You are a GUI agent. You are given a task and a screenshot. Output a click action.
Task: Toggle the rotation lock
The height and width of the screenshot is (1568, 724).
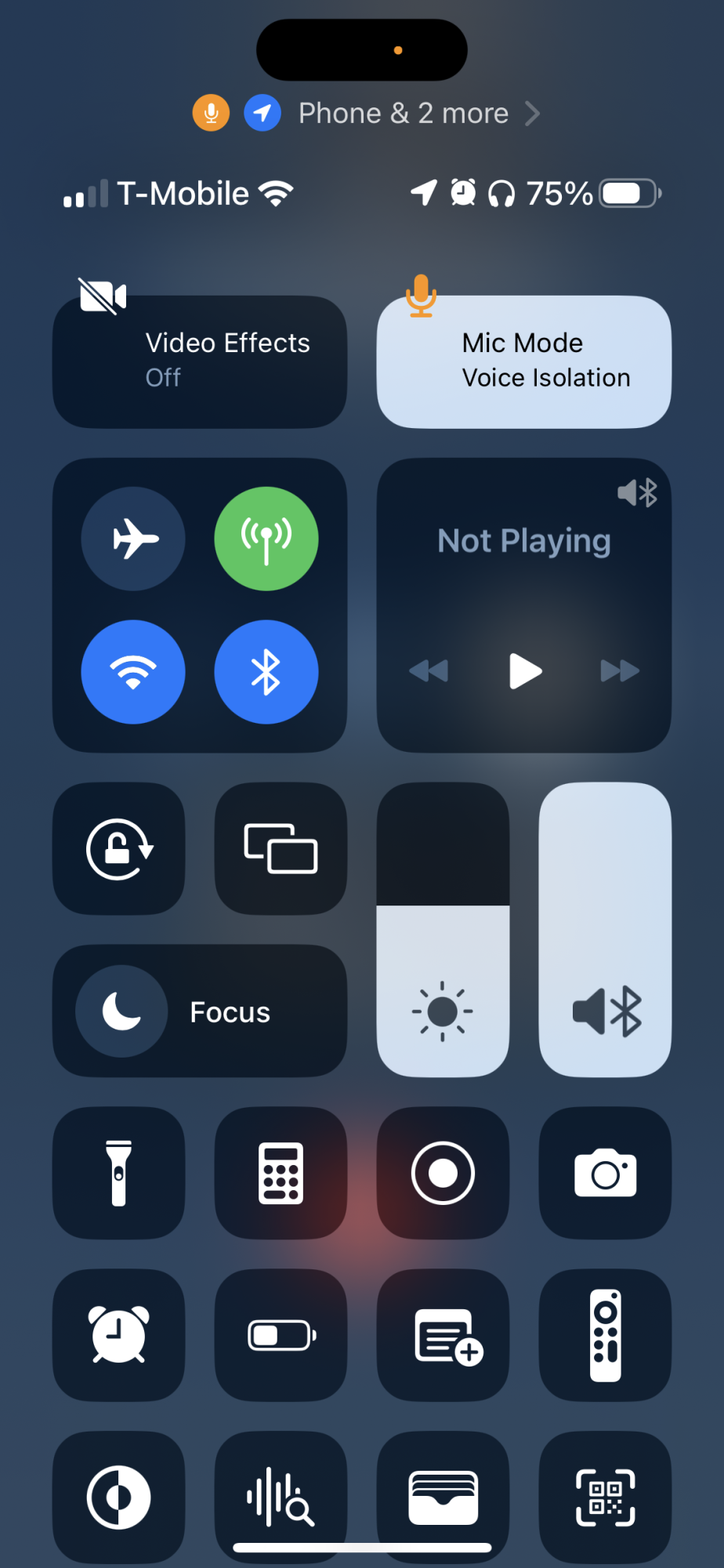point(119,848)
